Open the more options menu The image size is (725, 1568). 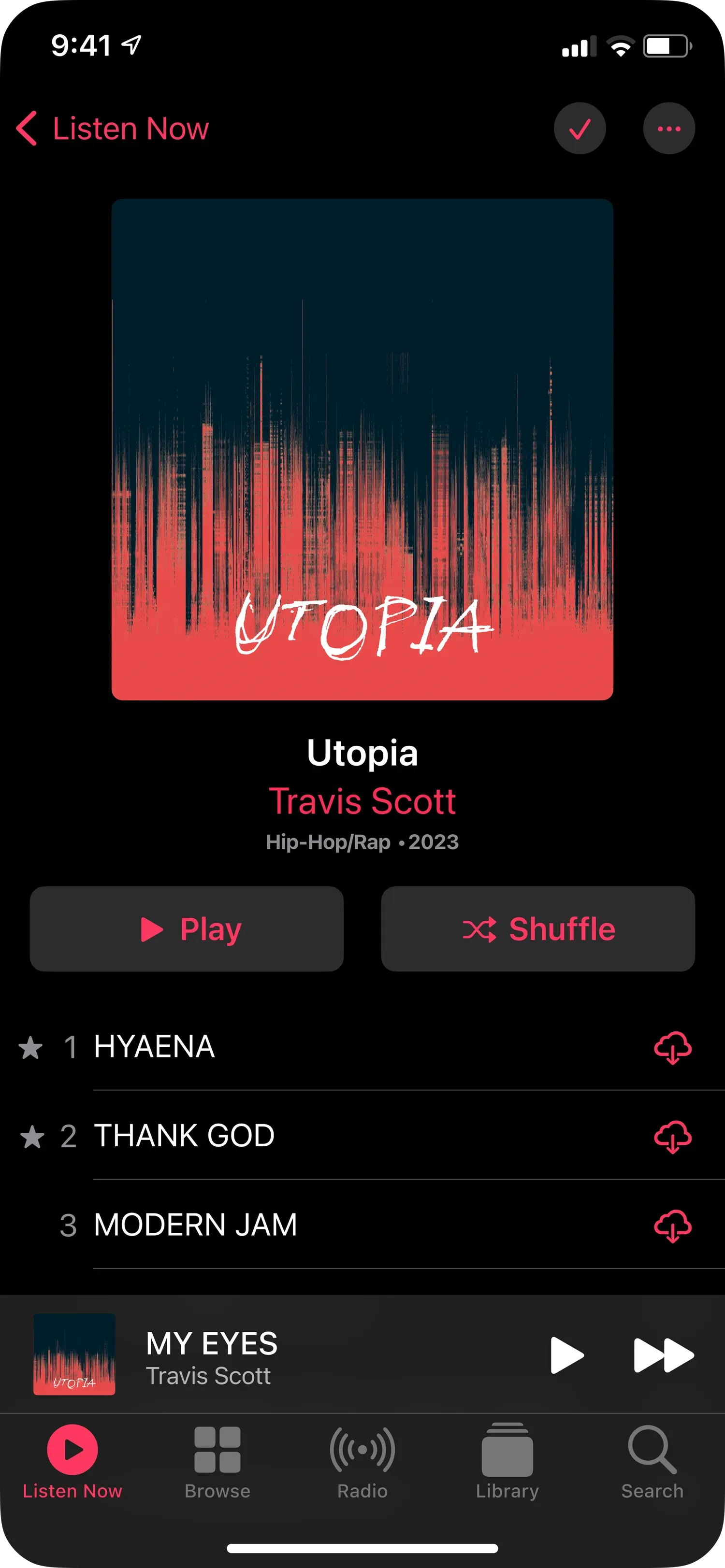[x=668, y=128]
